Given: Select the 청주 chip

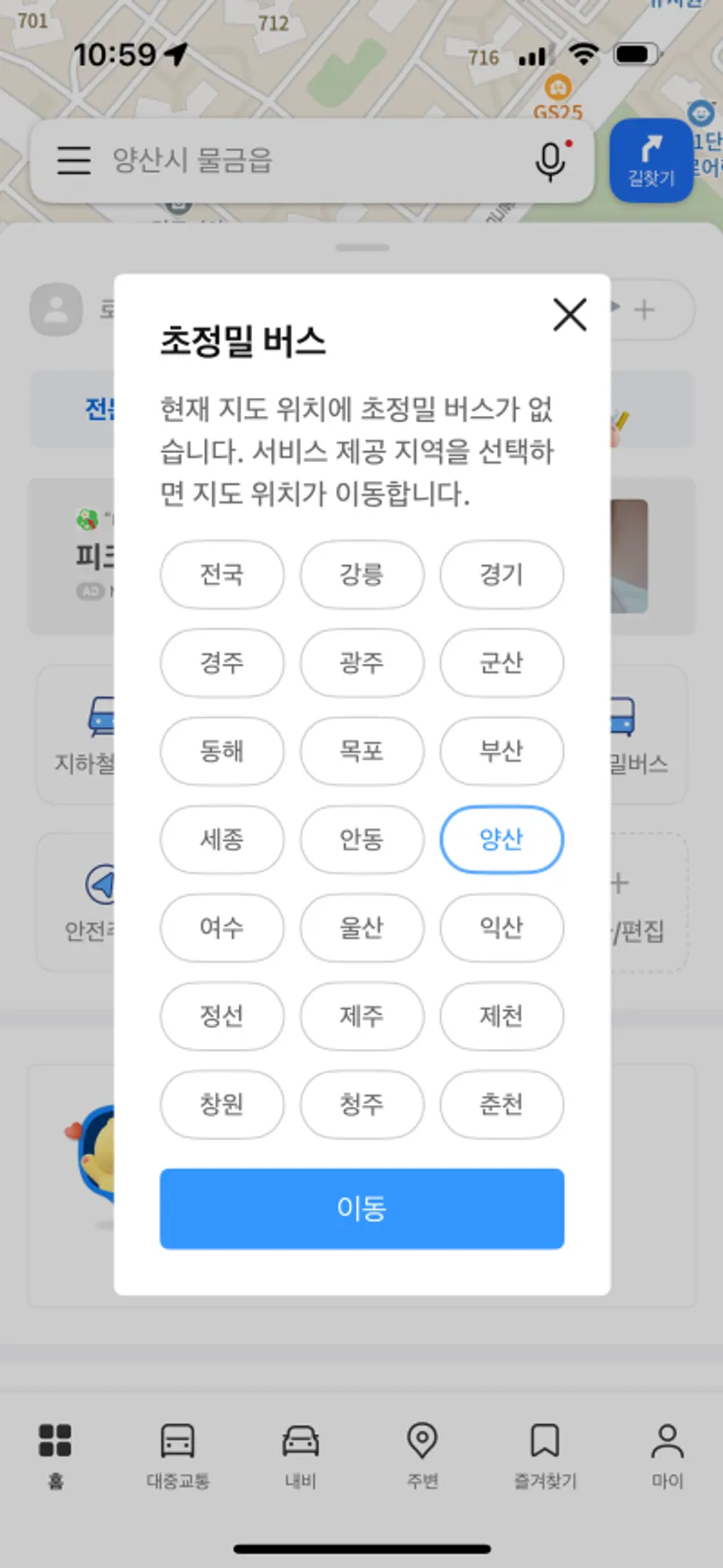Looking at the screenshot, I should [361, 1104].
